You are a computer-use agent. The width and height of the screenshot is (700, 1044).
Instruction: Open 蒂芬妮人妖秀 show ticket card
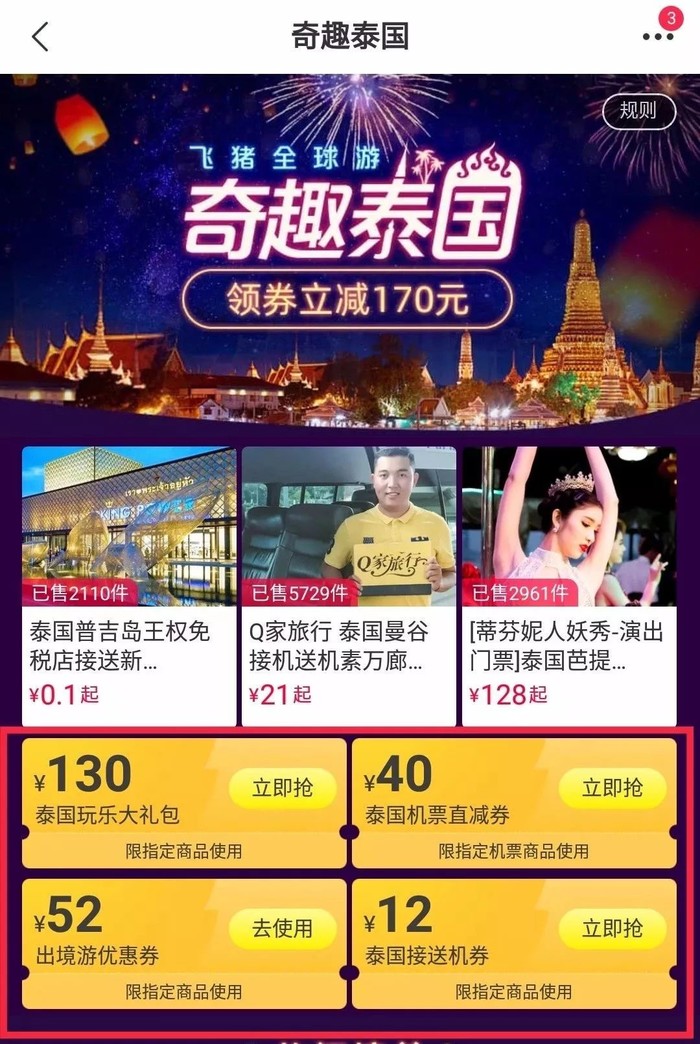pos(568,585)
